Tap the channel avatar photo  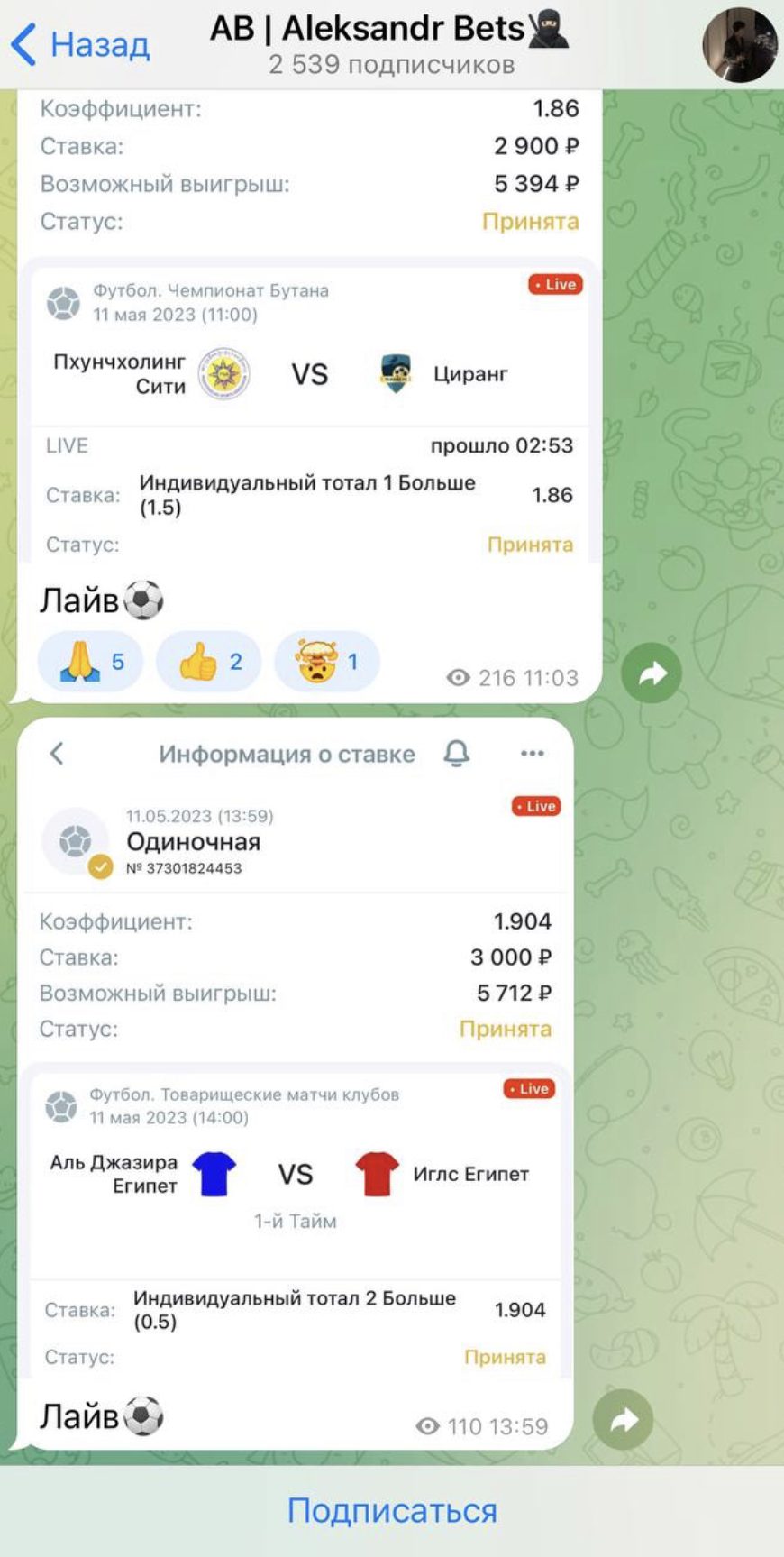[x=739, y=45]
